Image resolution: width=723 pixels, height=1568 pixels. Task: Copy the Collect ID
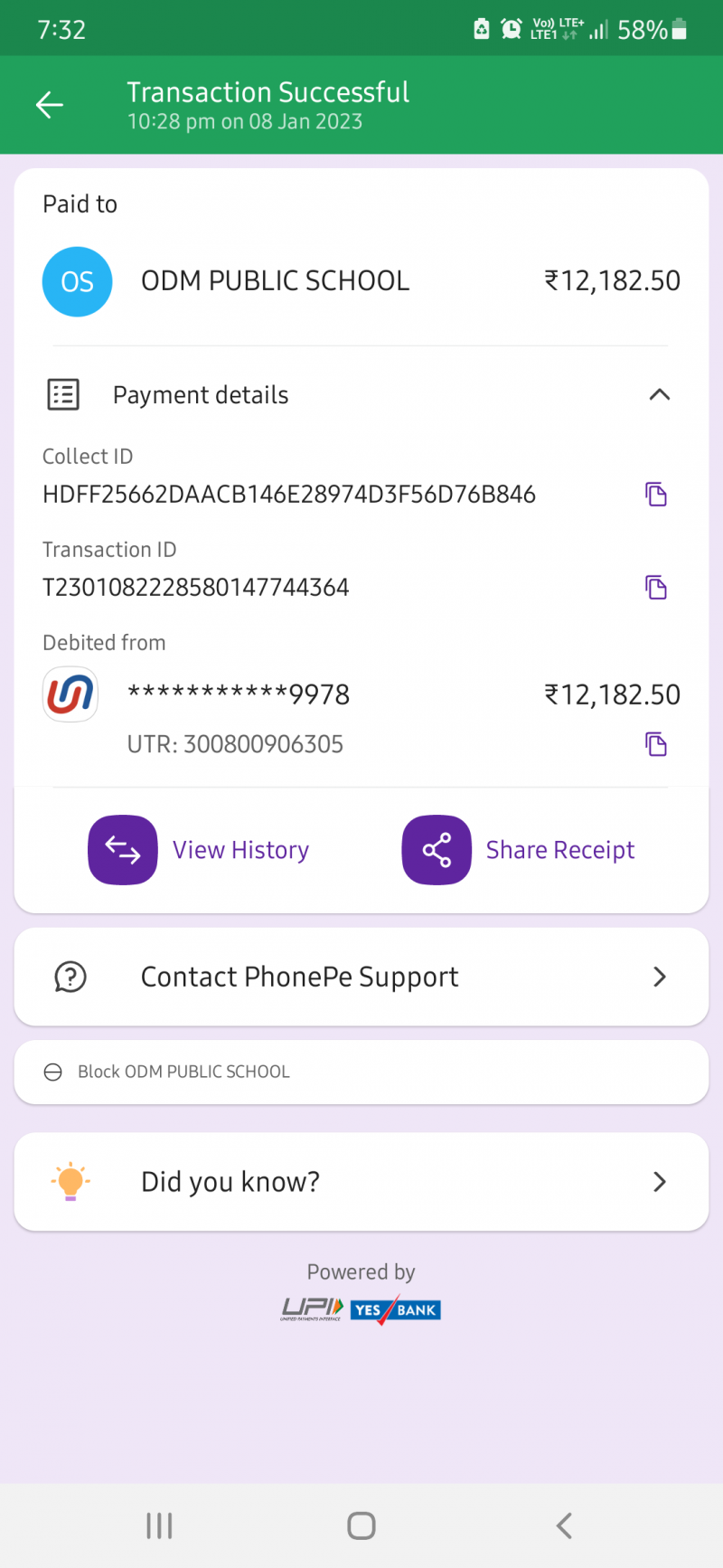pos(655,495)
